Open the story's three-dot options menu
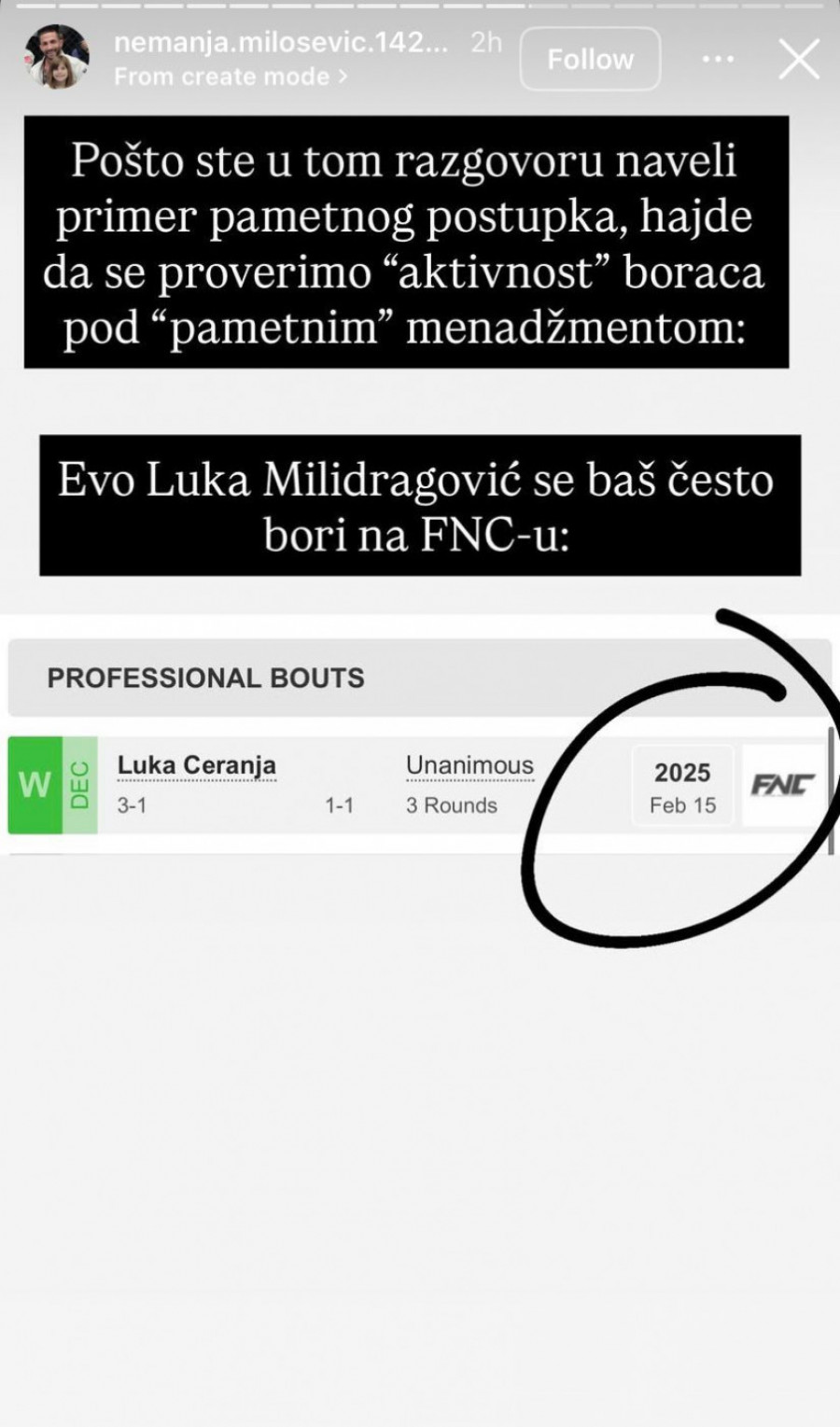Image resolution: width=840 pixels, height=1427 pixels. click(x=717, y=59)
